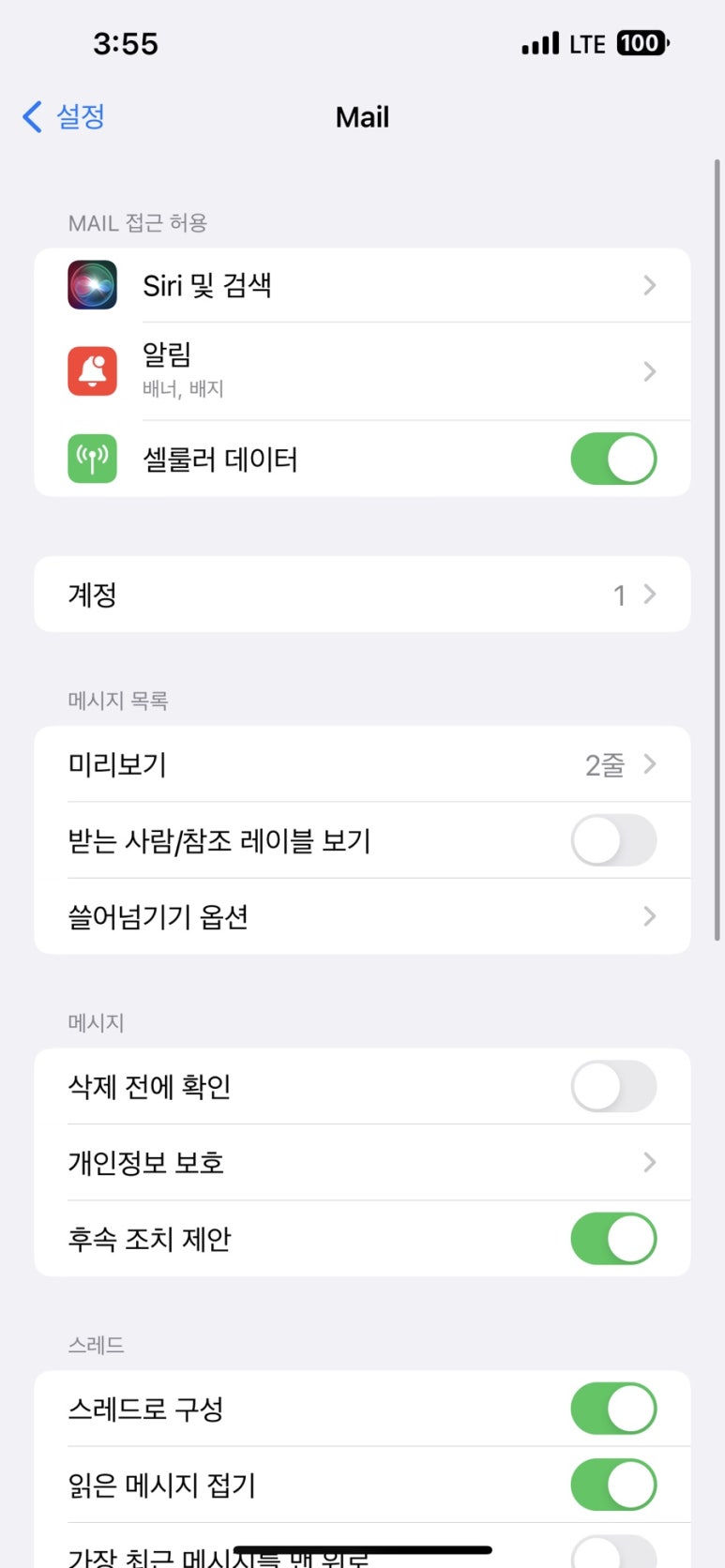725x1568 pixels.
Task: Open 개인정보 보호 settings
Action: pyautogui.click(x=362, y=1163)
